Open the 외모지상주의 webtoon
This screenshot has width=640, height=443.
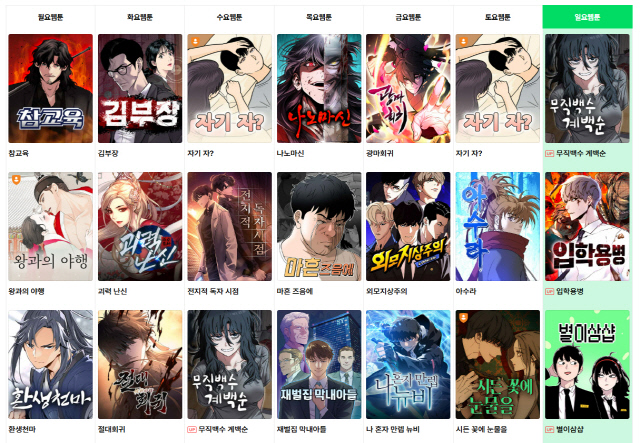tap(408, 226)
